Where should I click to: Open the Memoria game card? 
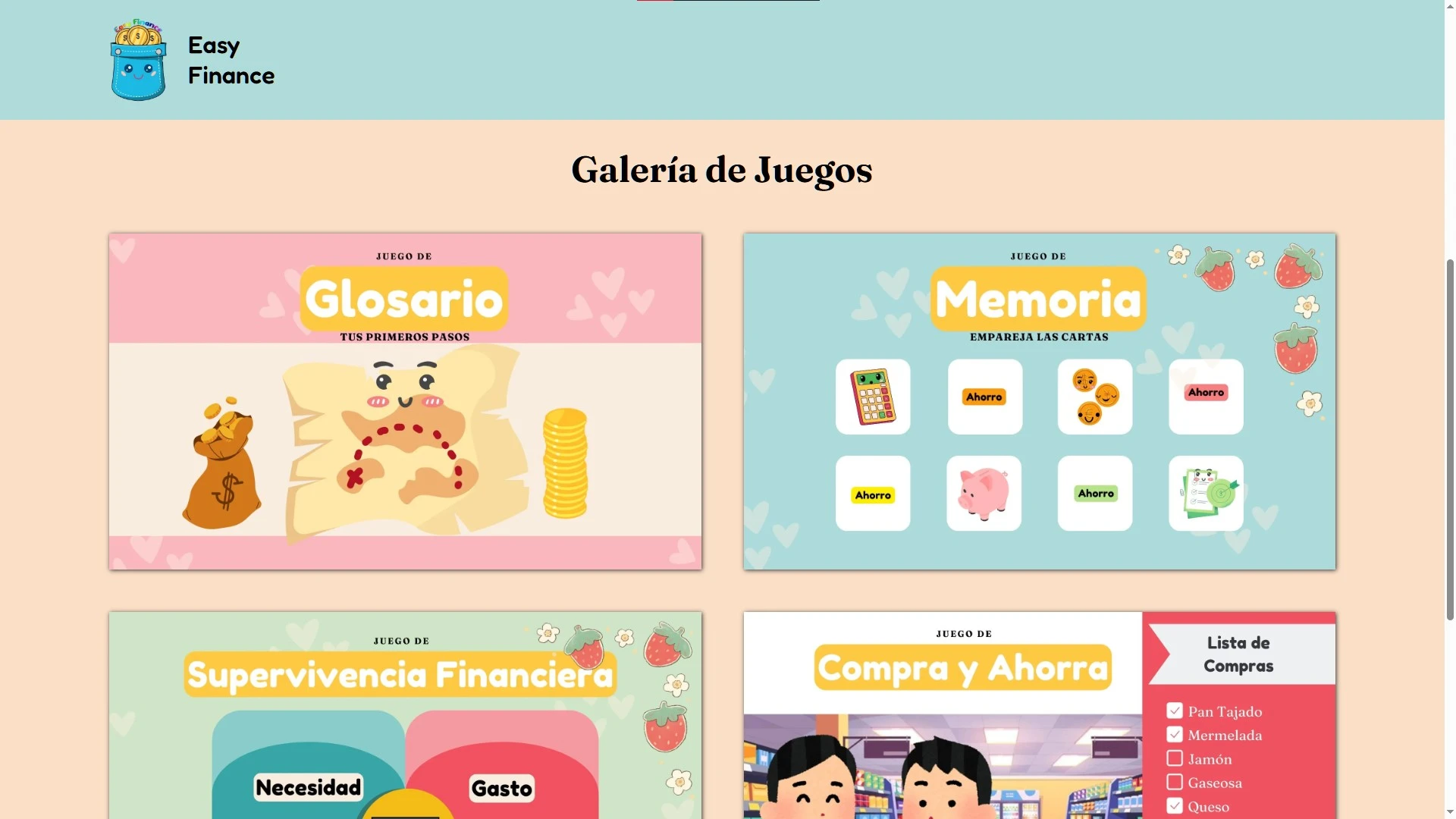tap(1039, 401)
